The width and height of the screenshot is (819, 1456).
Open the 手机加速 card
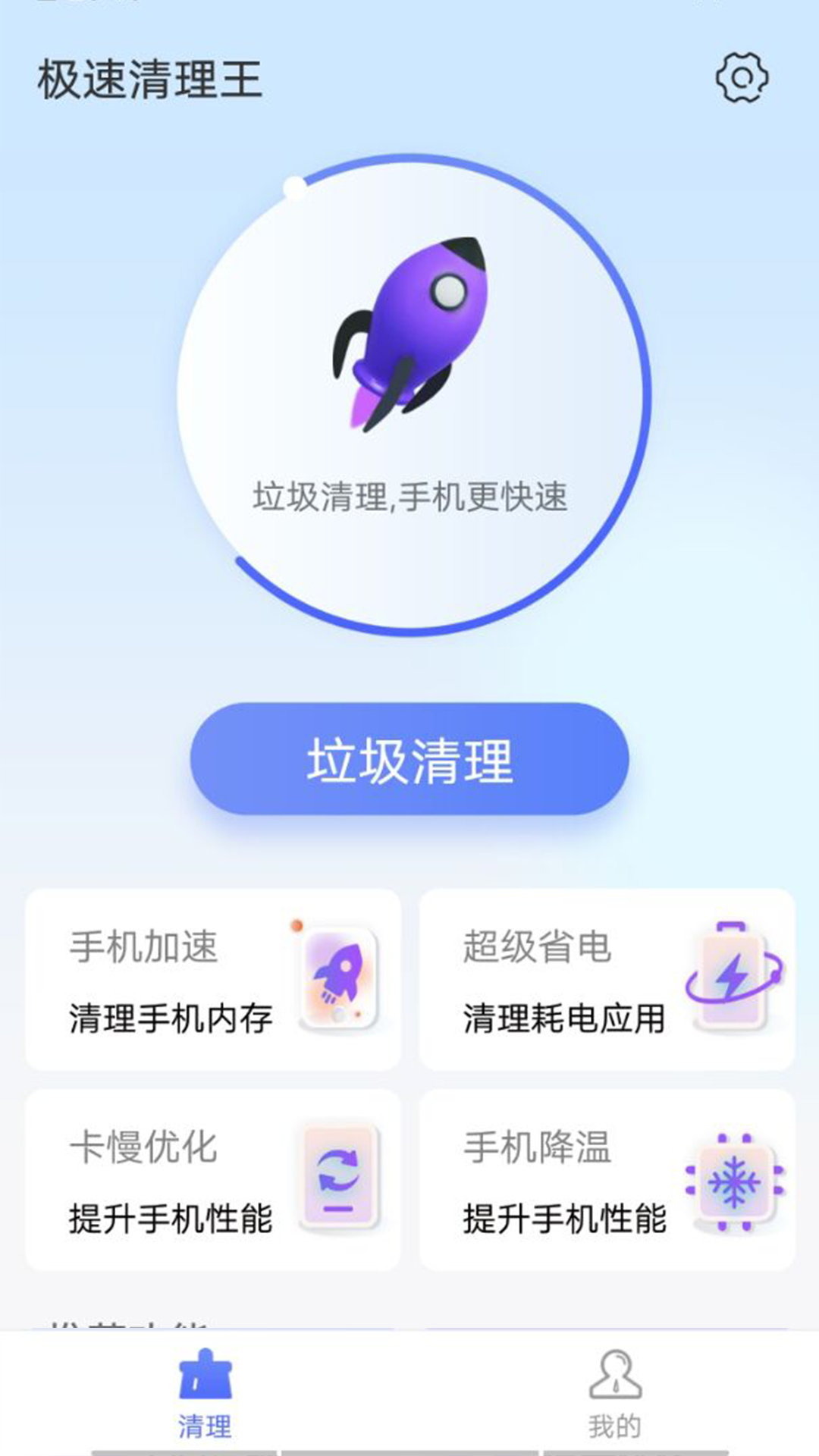213,979
